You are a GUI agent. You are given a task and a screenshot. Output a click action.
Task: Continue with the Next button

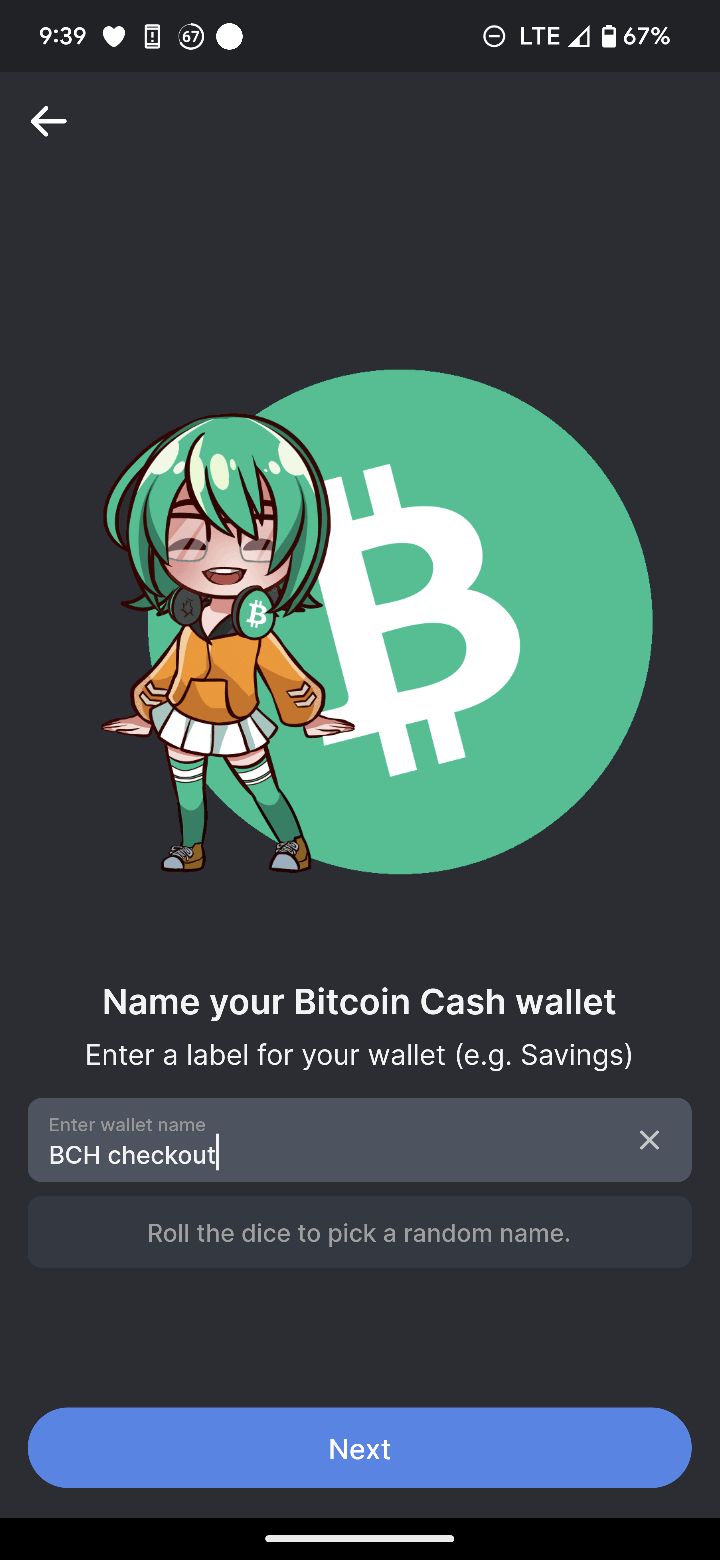click(x=359, y=1448)
